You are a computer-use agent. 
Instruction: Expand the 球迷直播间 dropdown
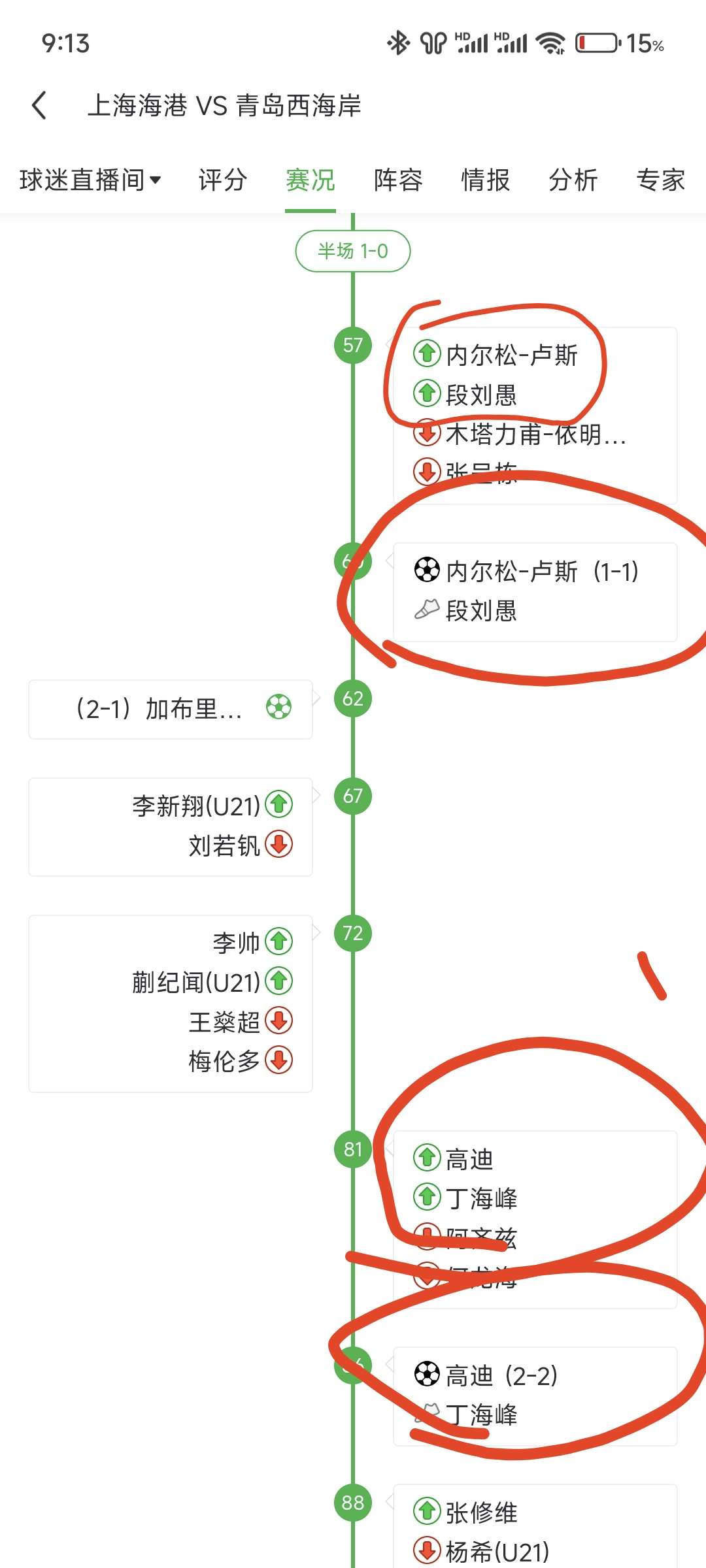[90, 180]
